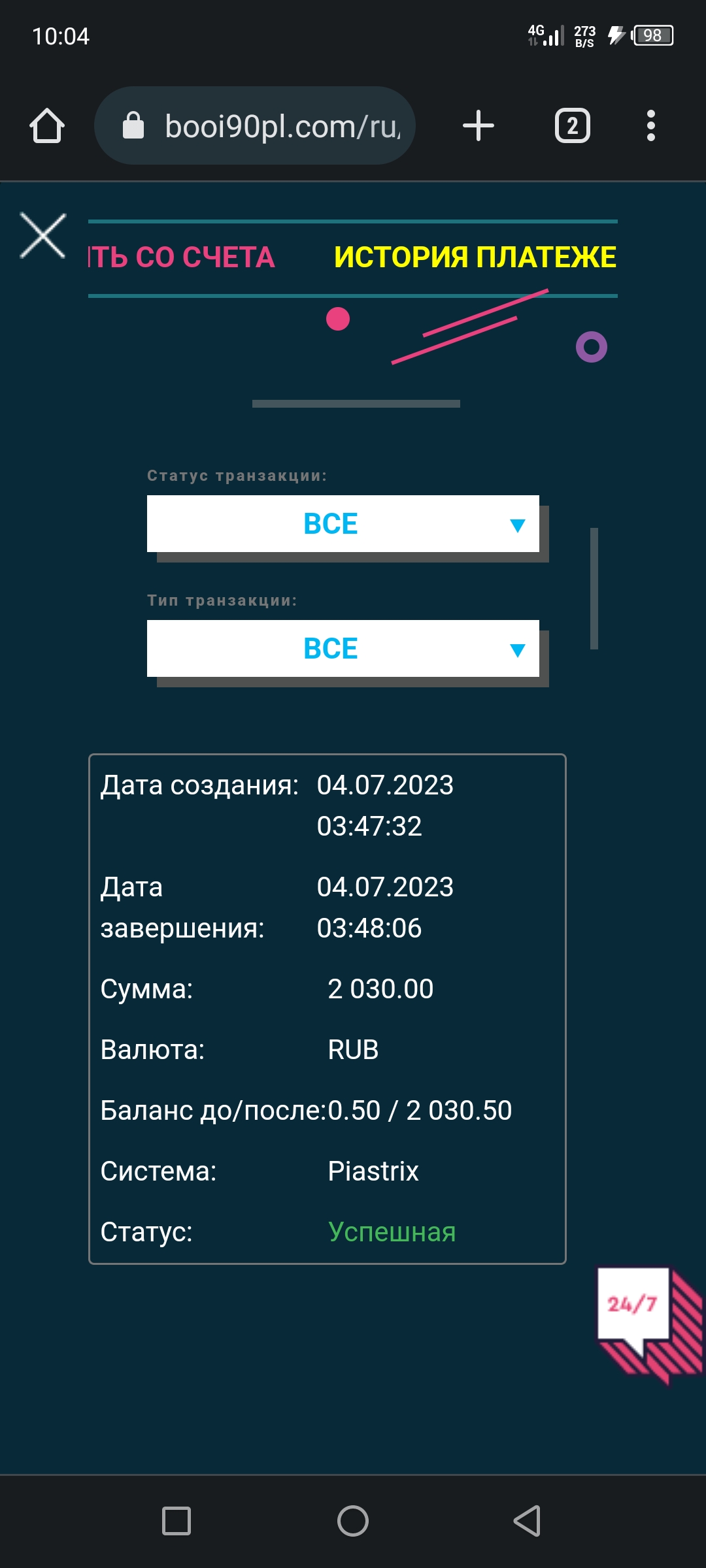Go to the browser home page

[47, 125]
